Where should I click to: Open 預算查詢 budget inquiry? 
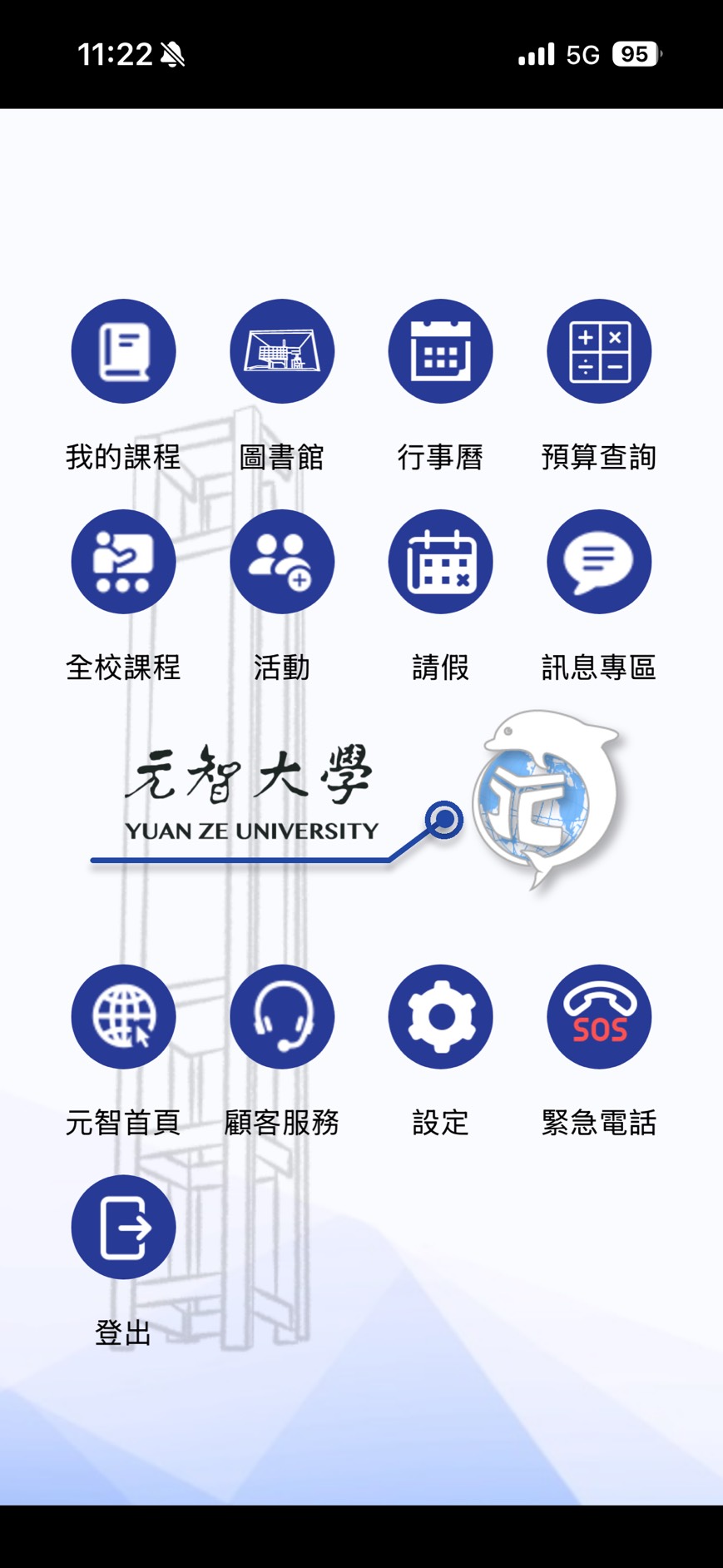(599, 351)
